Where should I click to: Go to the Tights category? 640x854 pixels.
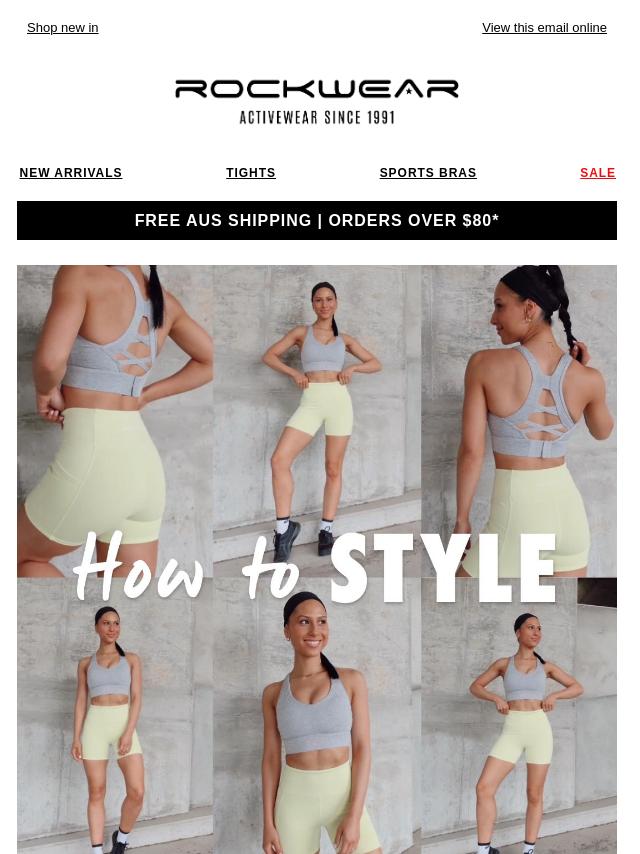251,173
